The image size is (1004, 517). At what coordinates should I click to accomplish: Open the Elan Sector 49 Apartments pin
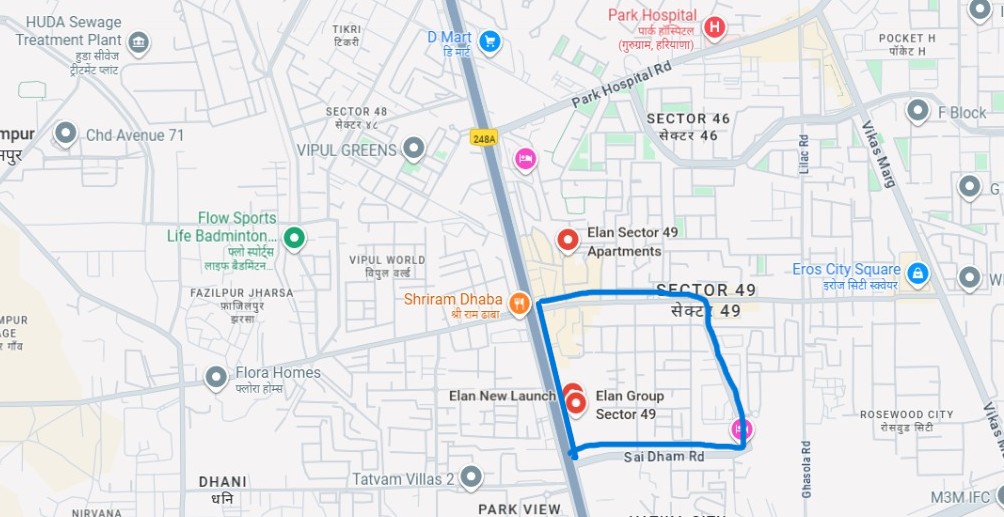[568, 240]
